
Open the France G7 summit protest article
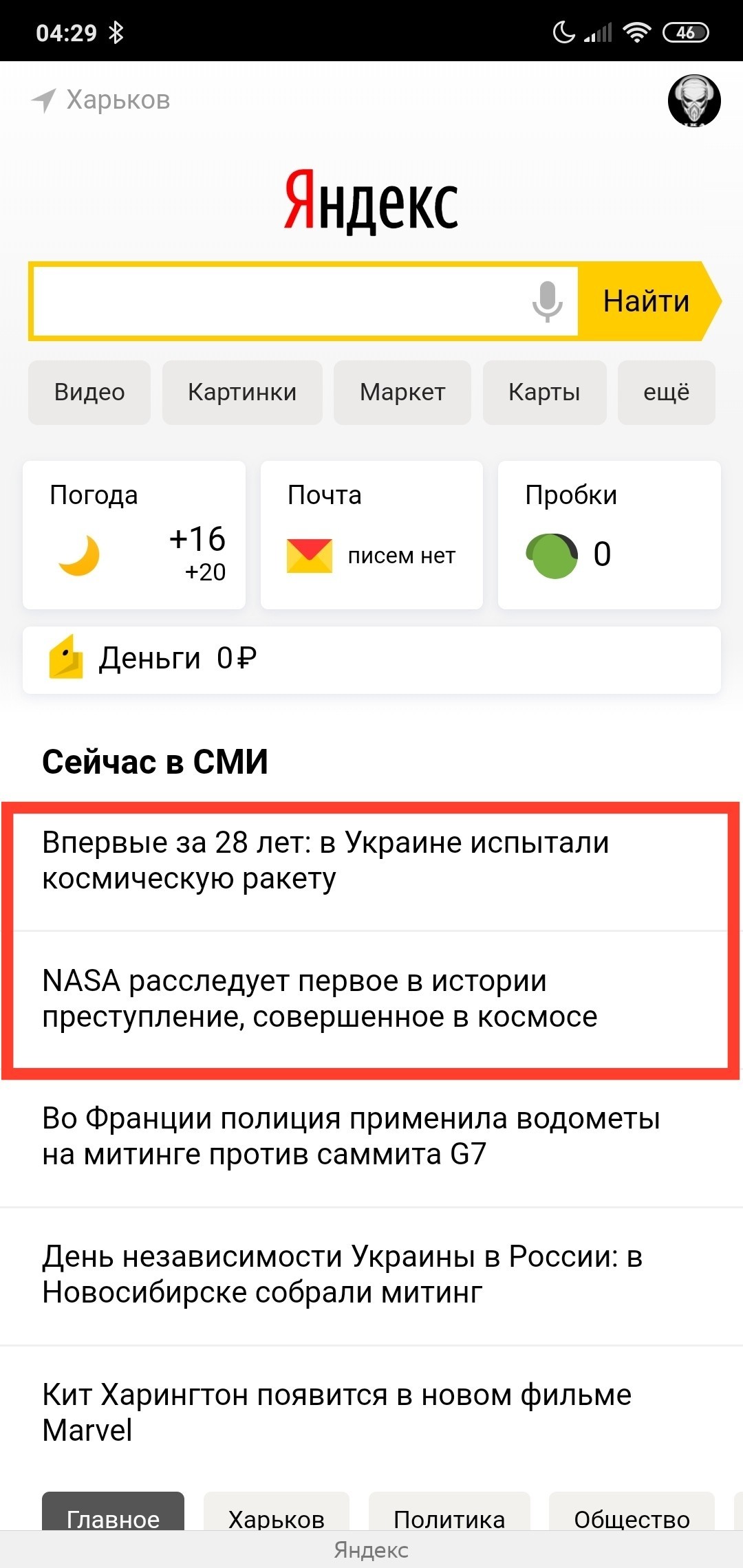(x=351, y=1136)
